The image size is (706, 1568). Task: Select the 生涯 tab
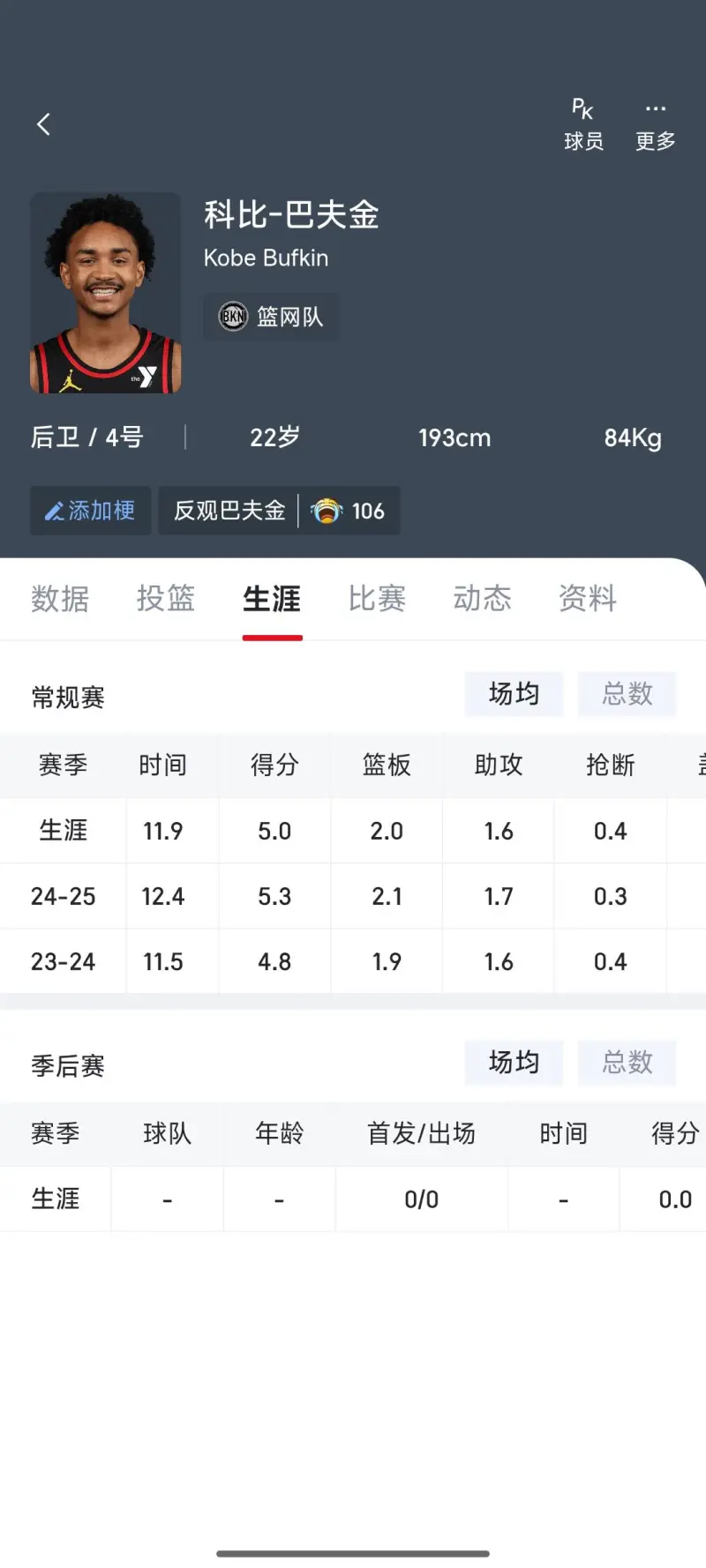272,599
